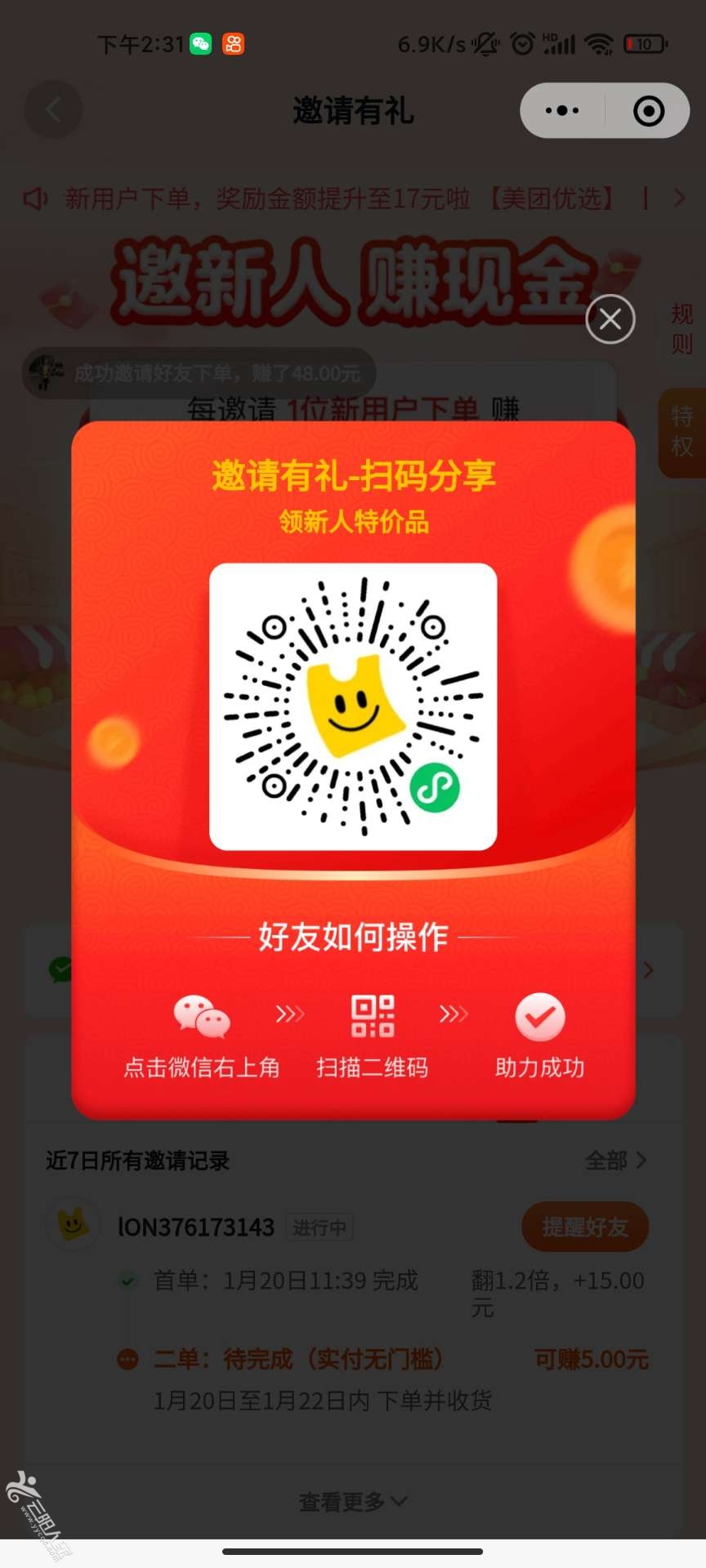Image resolution: width=706 pixels, height=1568 pixels.
Task: Go back from 邀请有礼 page
Action: tap(53, 109)
